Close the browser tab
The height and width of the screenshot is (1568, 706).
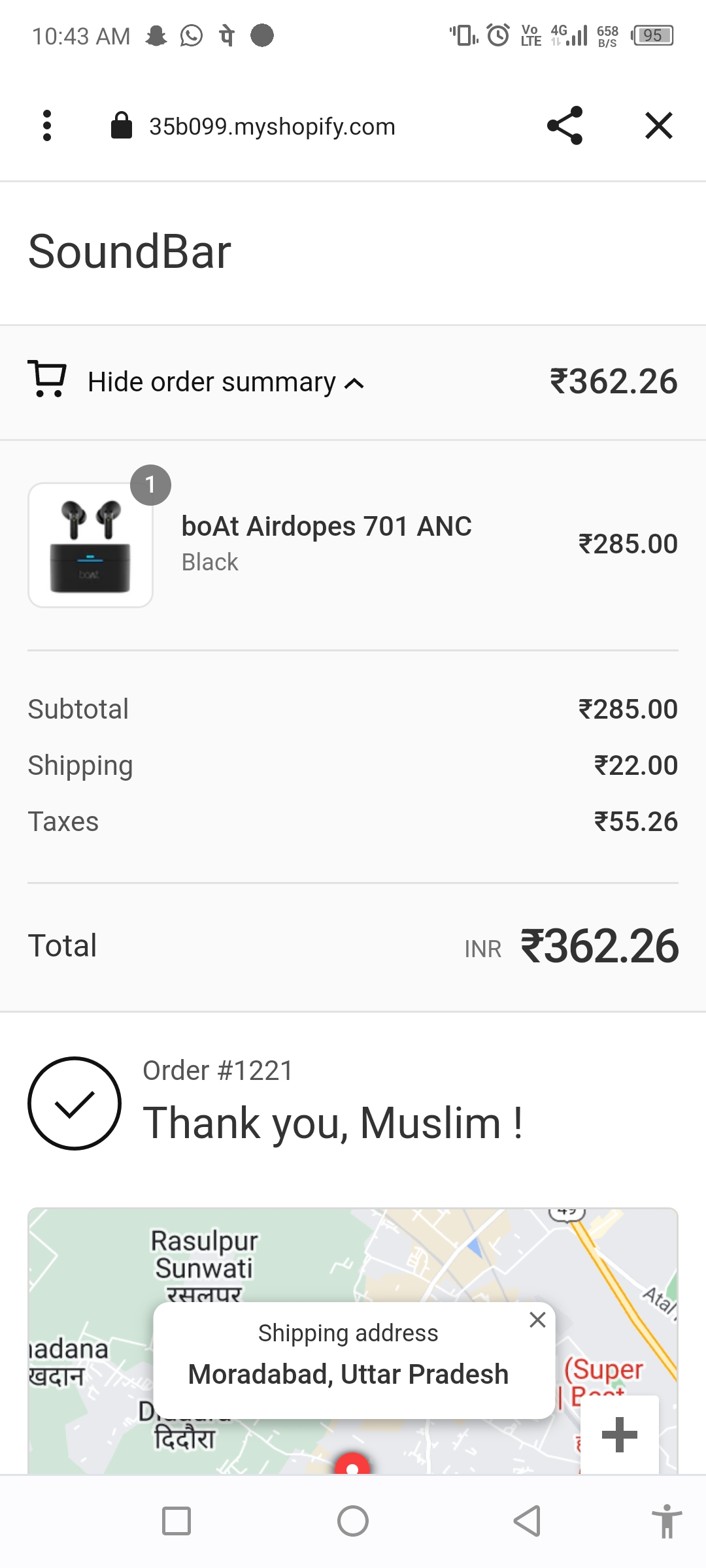coord(658,125)
